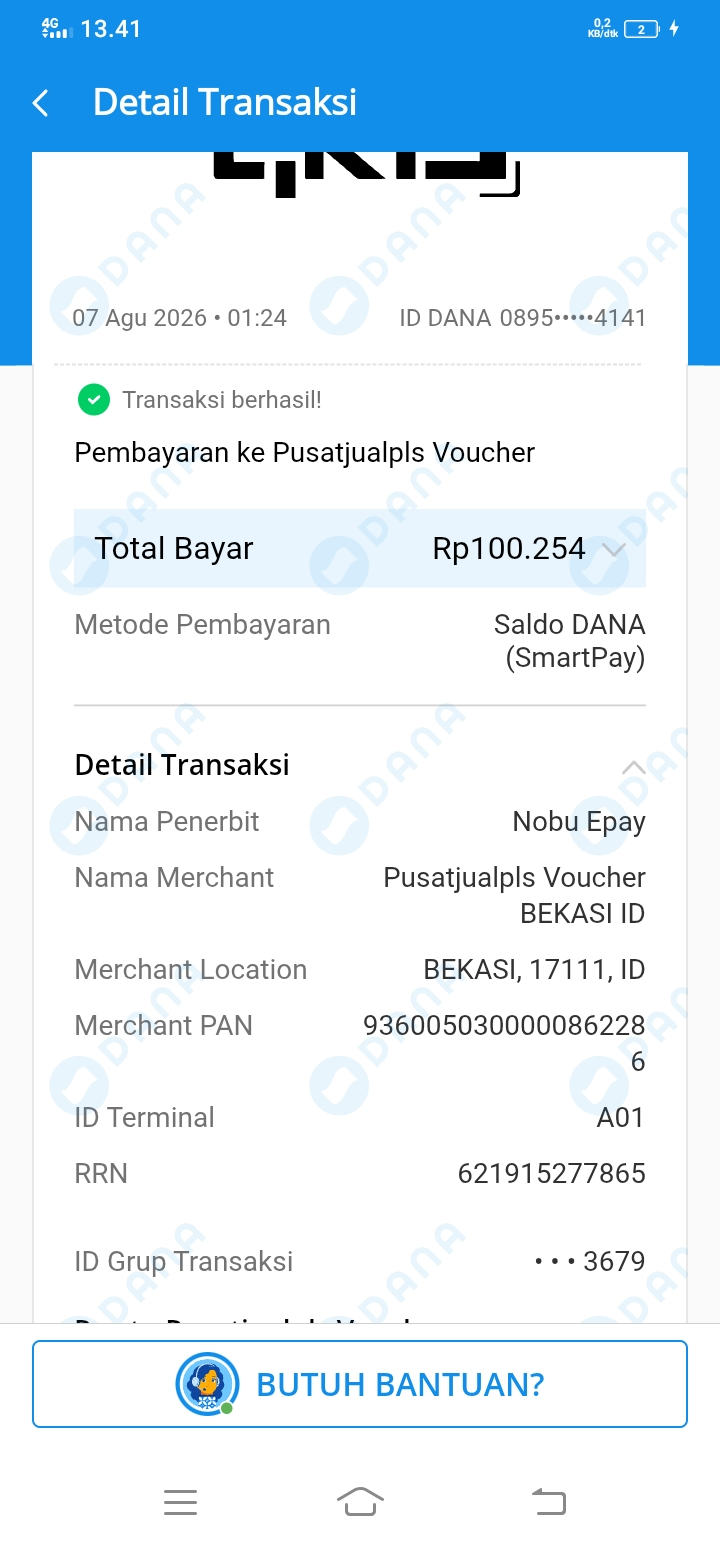Expand the Total Bayar breakdown
Image resolution: width=720 pixels, height=1544 pixels.
(x=614, y=549)
